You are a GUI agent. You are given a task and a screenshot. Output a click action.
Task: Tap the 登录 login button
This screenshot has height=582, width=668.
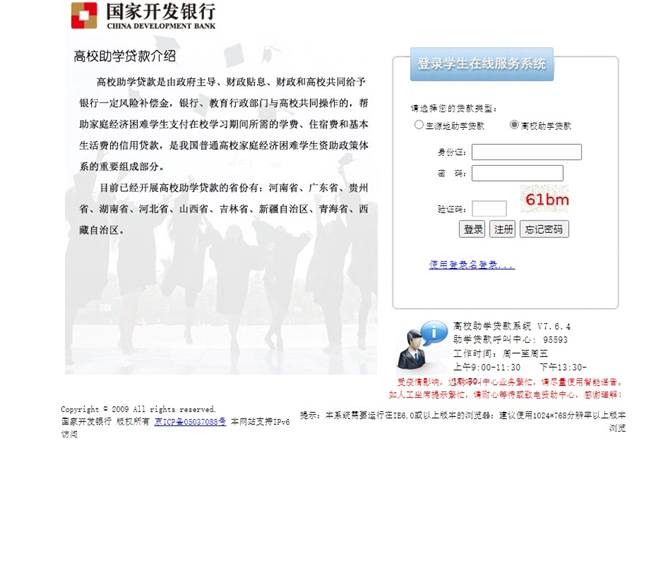(472, 230)
